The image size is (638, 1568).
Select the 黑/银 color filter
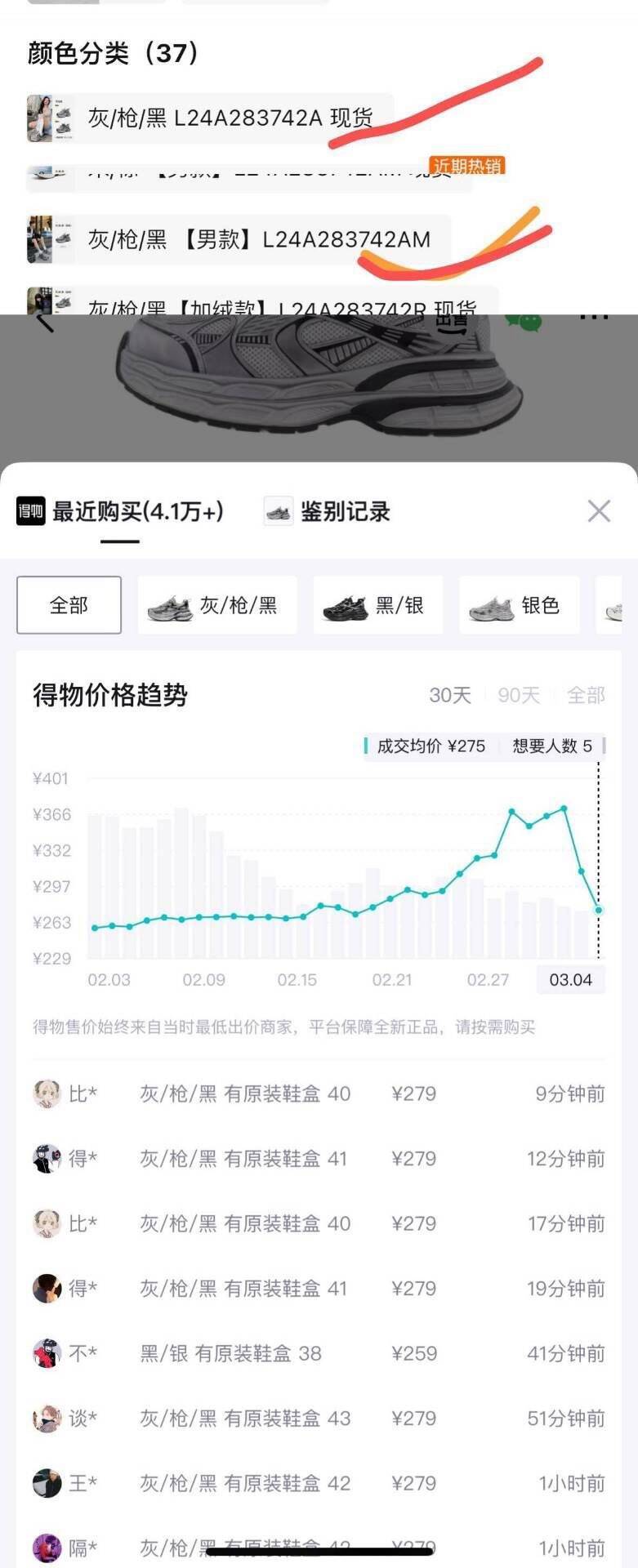click(380, 604)
